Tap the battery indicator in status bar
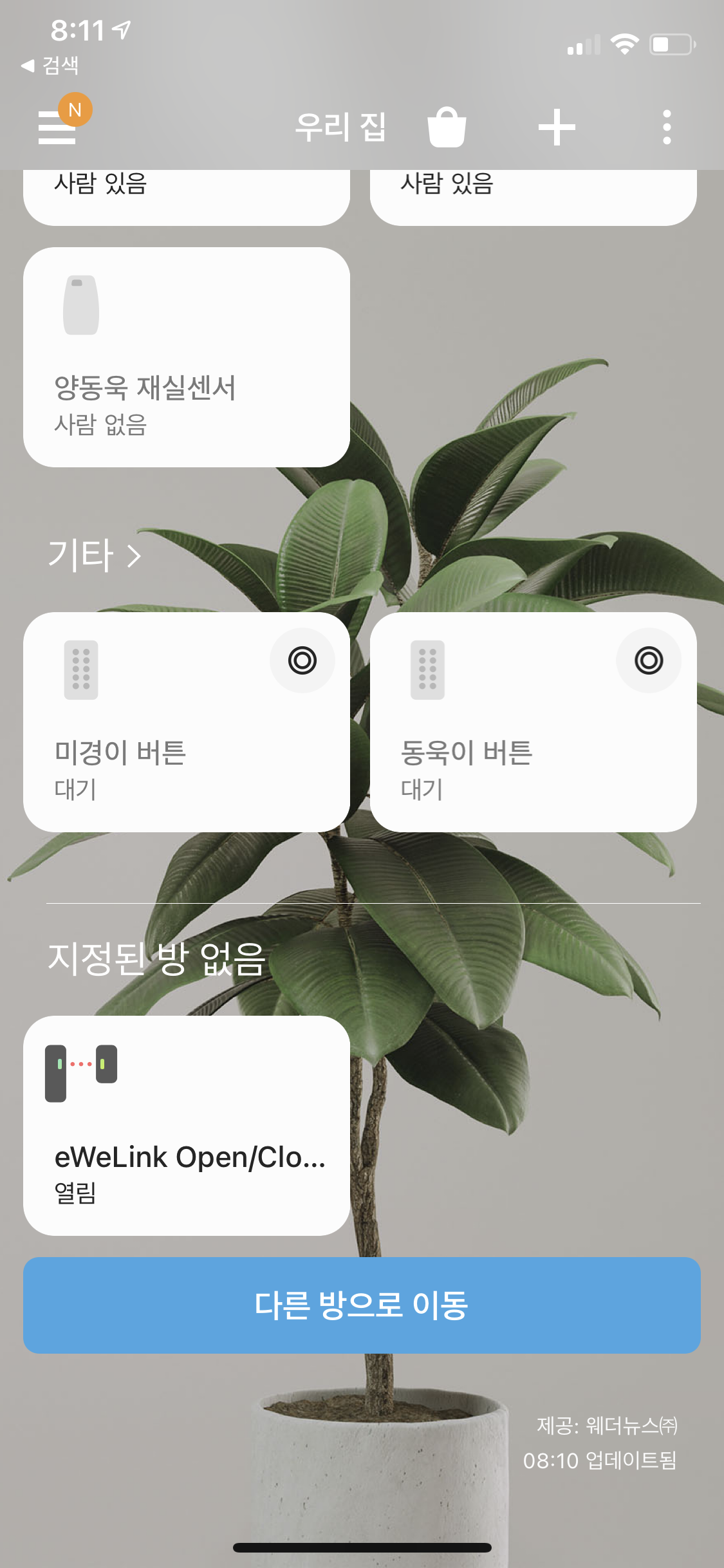 click(x=670, y=44)
